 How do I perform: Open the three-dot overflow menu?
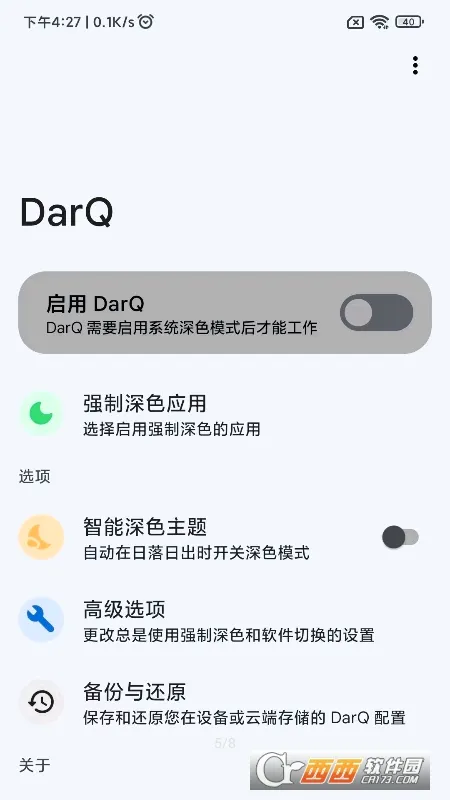point(415,65)
